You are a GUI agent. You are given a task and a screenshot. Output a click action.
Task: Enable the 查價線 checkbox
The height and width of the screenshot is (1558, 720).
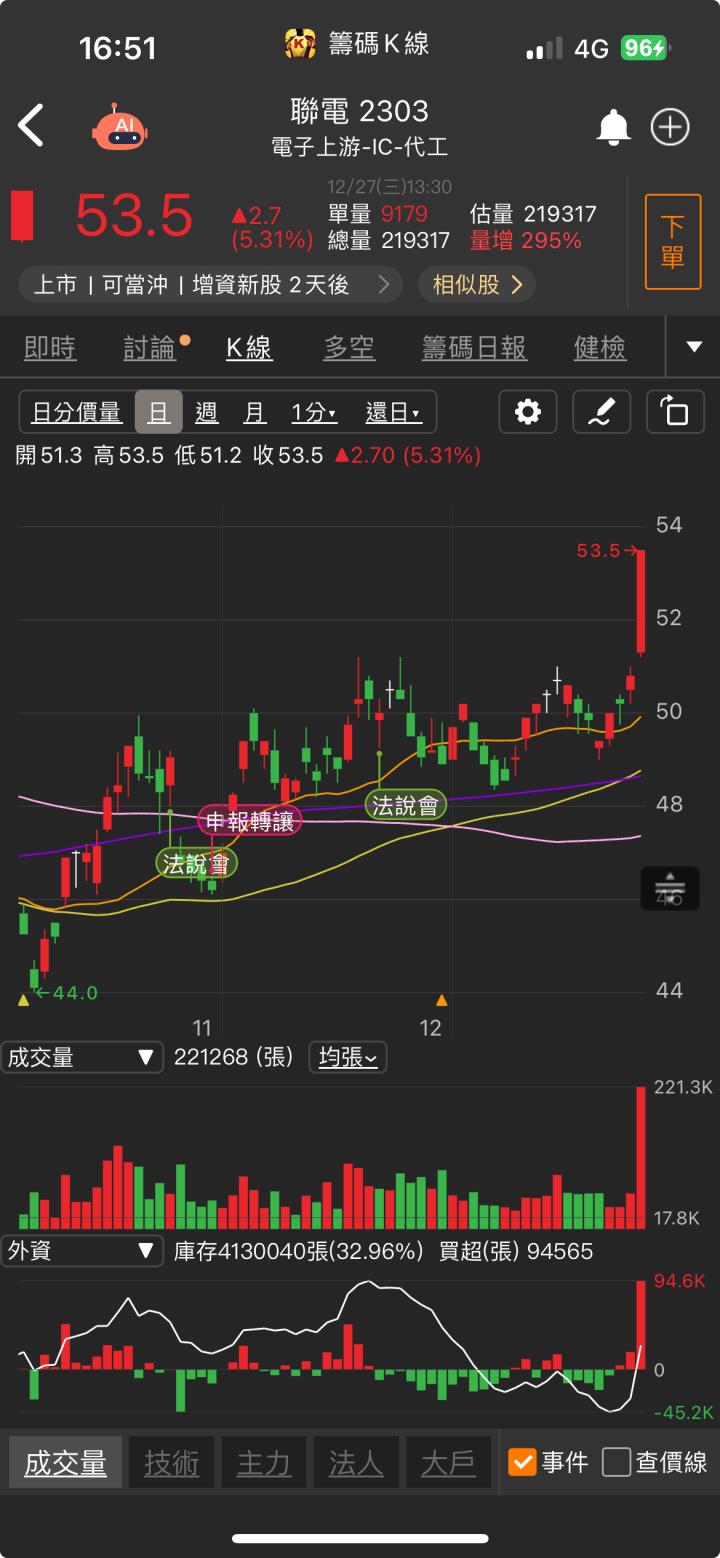617,1462
